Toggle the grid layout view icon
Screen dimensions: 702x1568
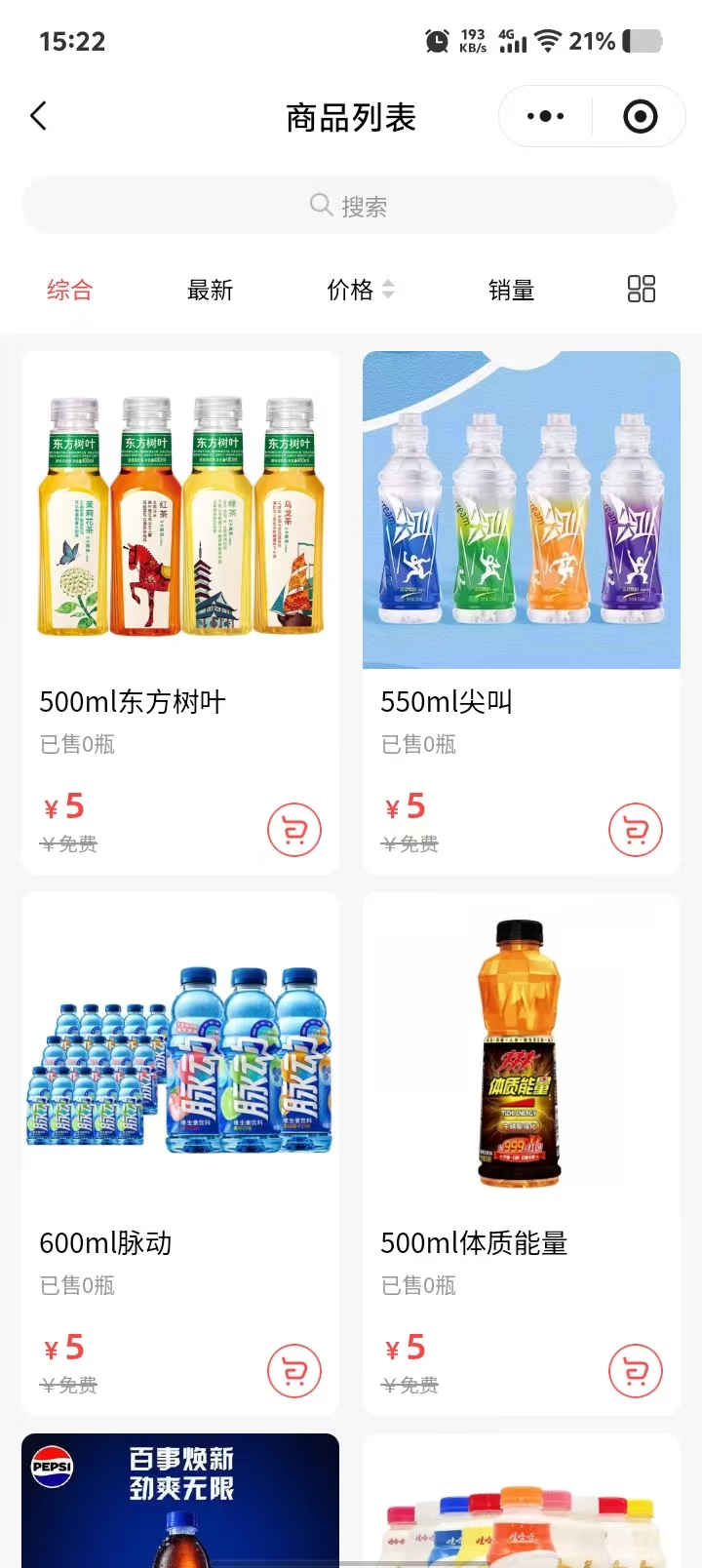[x=641, y=289]
